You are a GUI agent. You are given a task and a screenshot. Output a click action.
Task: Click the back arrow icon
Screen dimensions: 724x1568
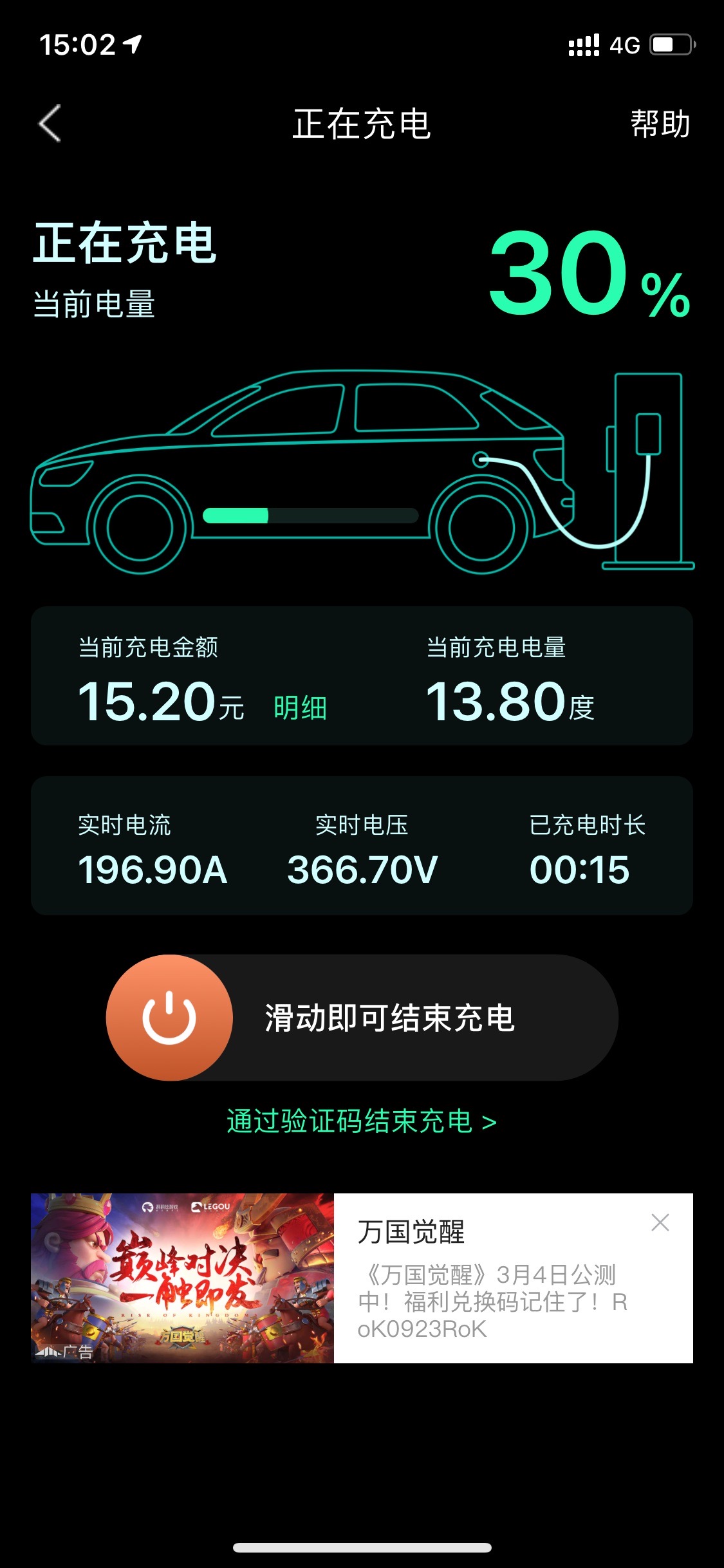pyautogui.click(x=50, y=124)
